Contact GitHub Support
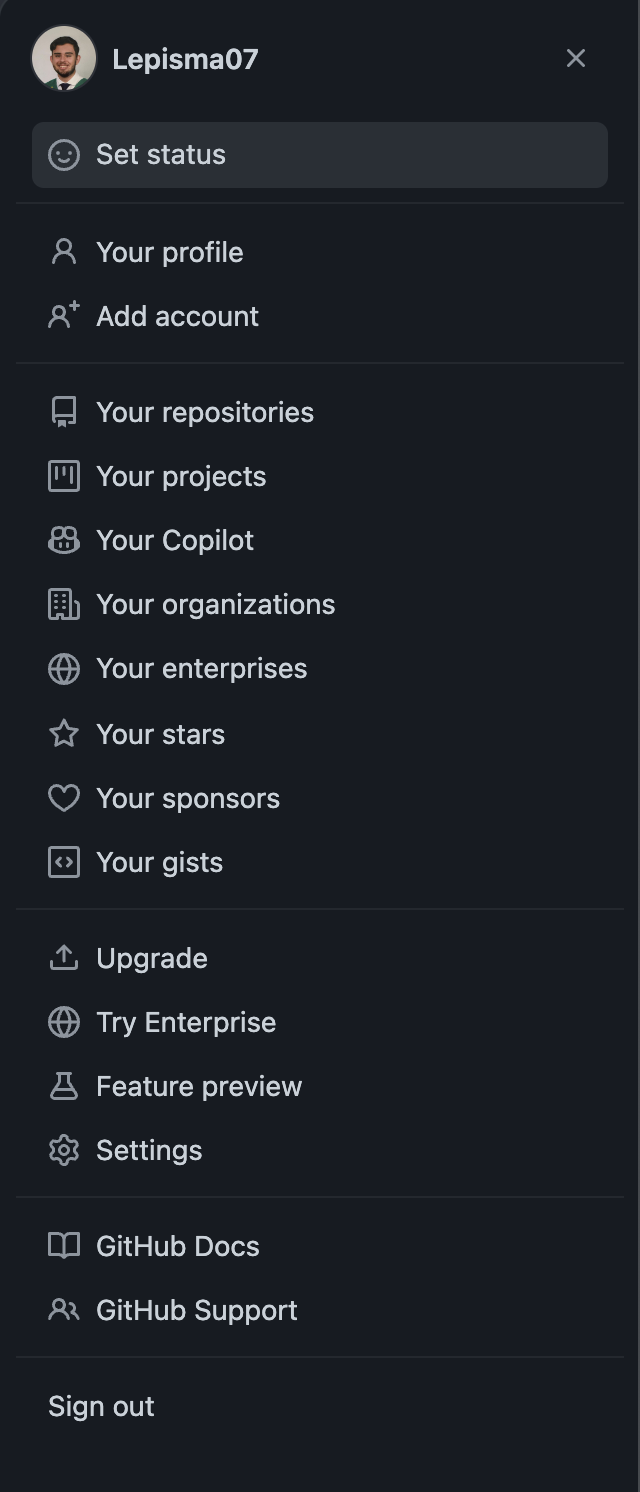Viewport: 640px width, 1492px height. click(x=196, y=1310)
